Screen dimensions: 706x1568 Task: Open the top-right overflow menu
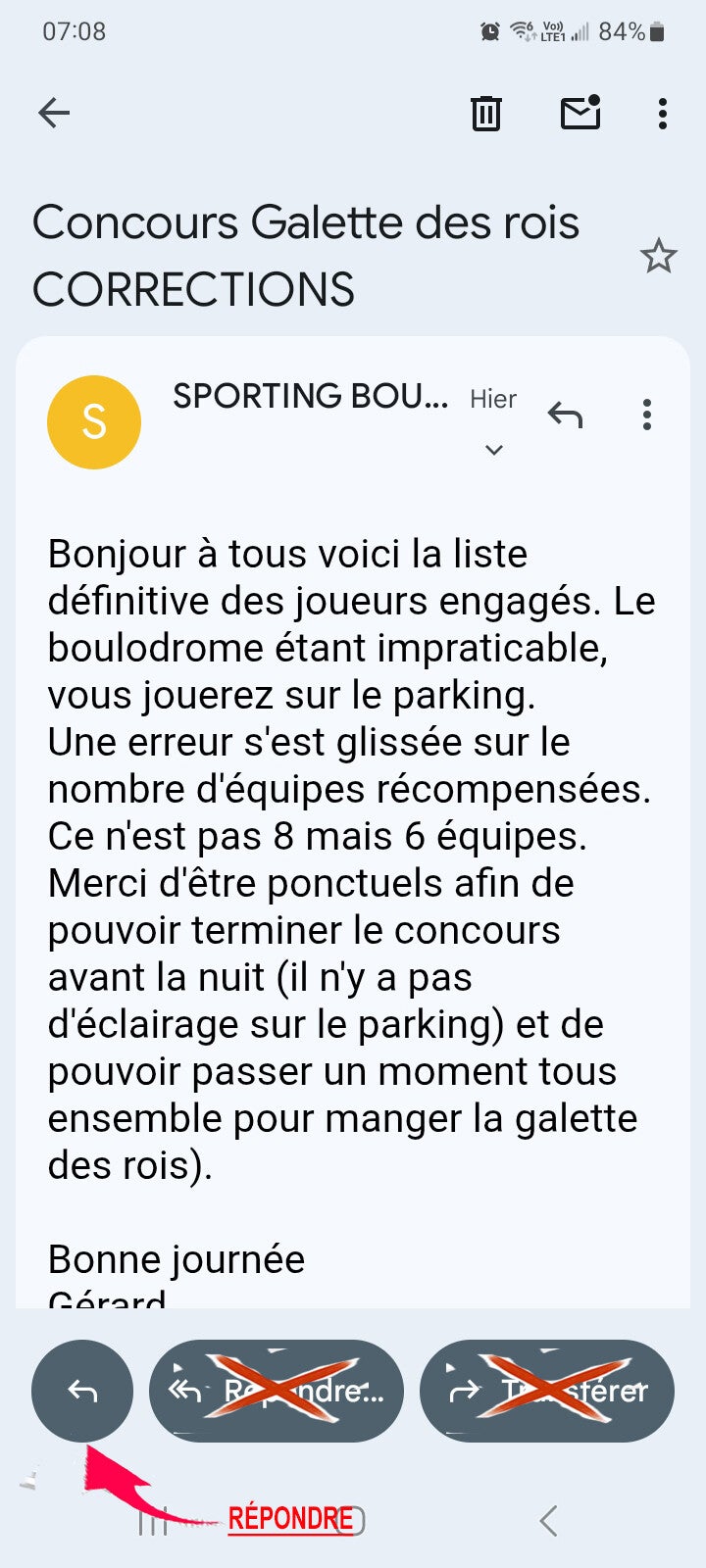(663, 114)
